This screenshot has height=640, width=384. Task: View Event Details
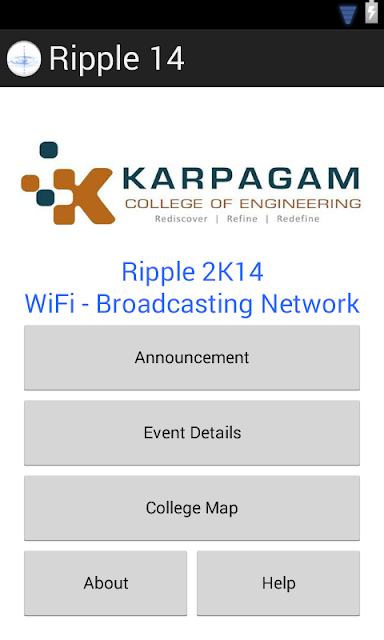click(x=192, y=433)
